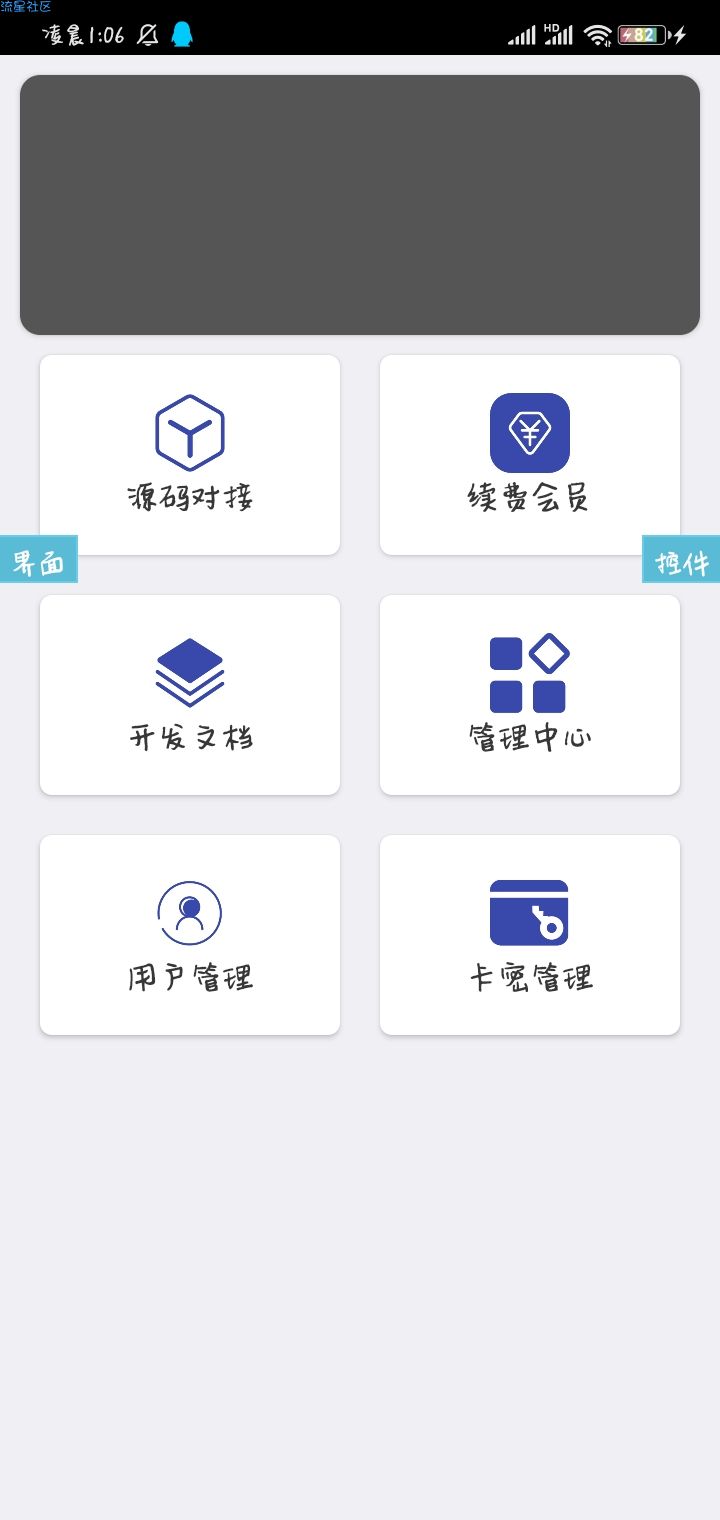Open the 续费会员 card
Image resolution: width=720 pixels, height=1520 pixels.
[x=530, y=455]
